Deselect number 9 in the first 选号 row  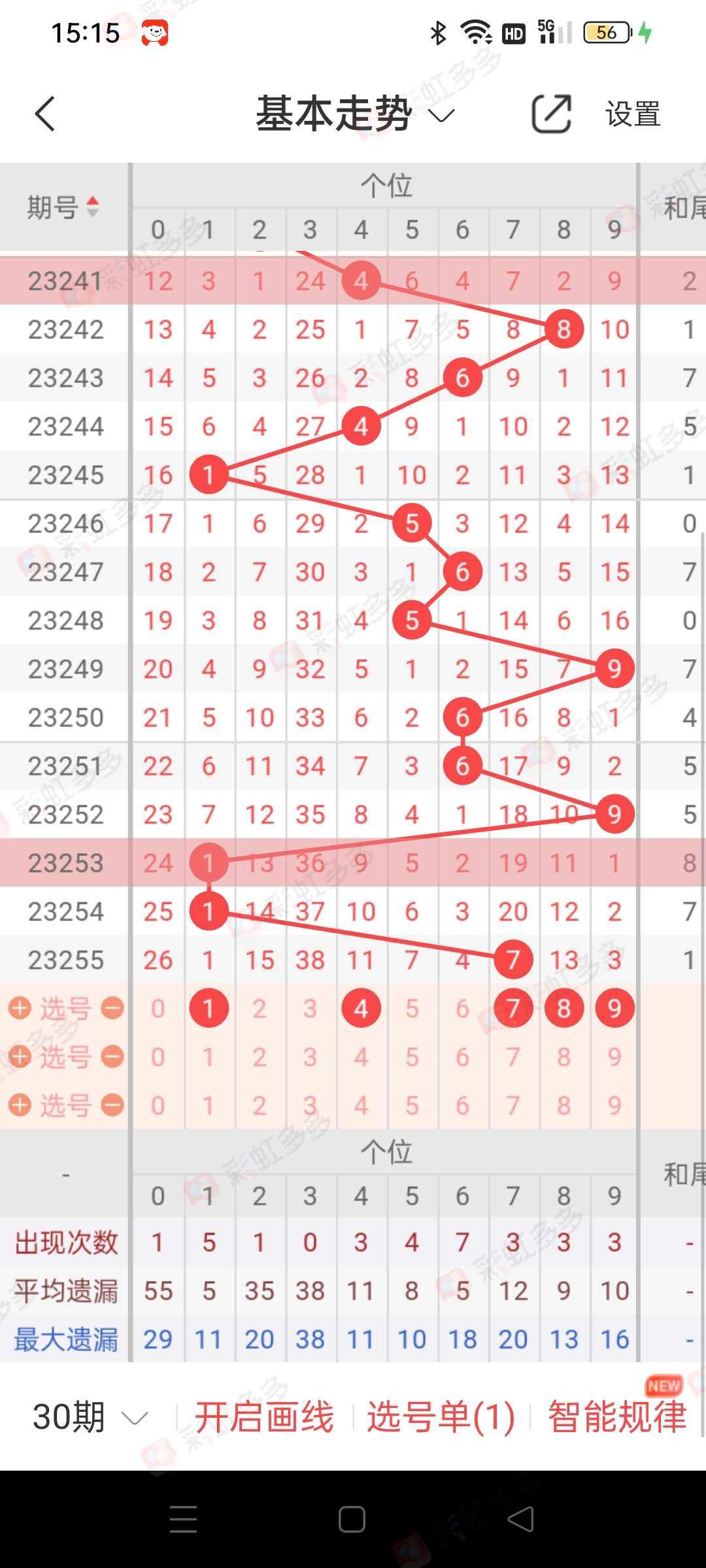click(x=614, y=1009)
